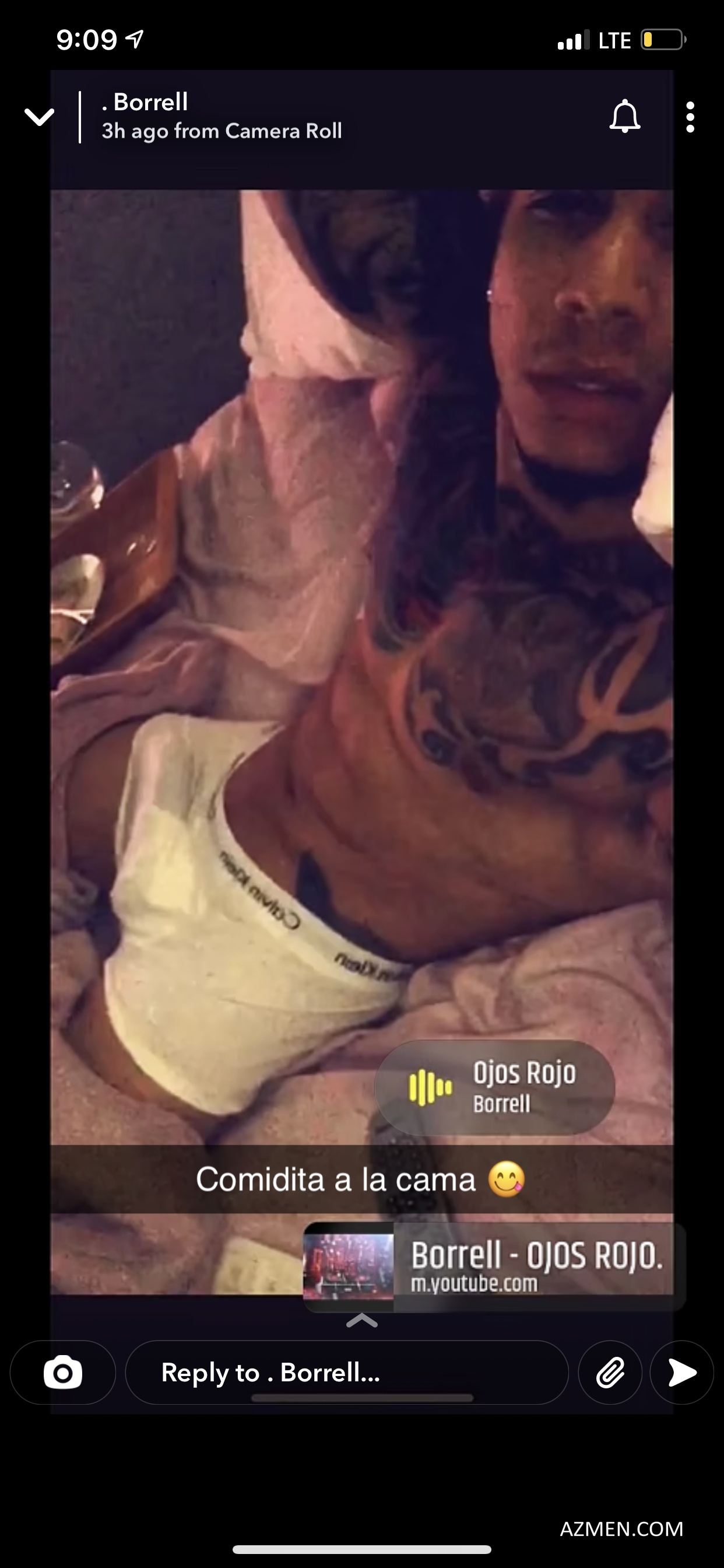The image size is (724, 1568).
Task: Open the paperclip attach icon
Action: tap(610, 1373)
